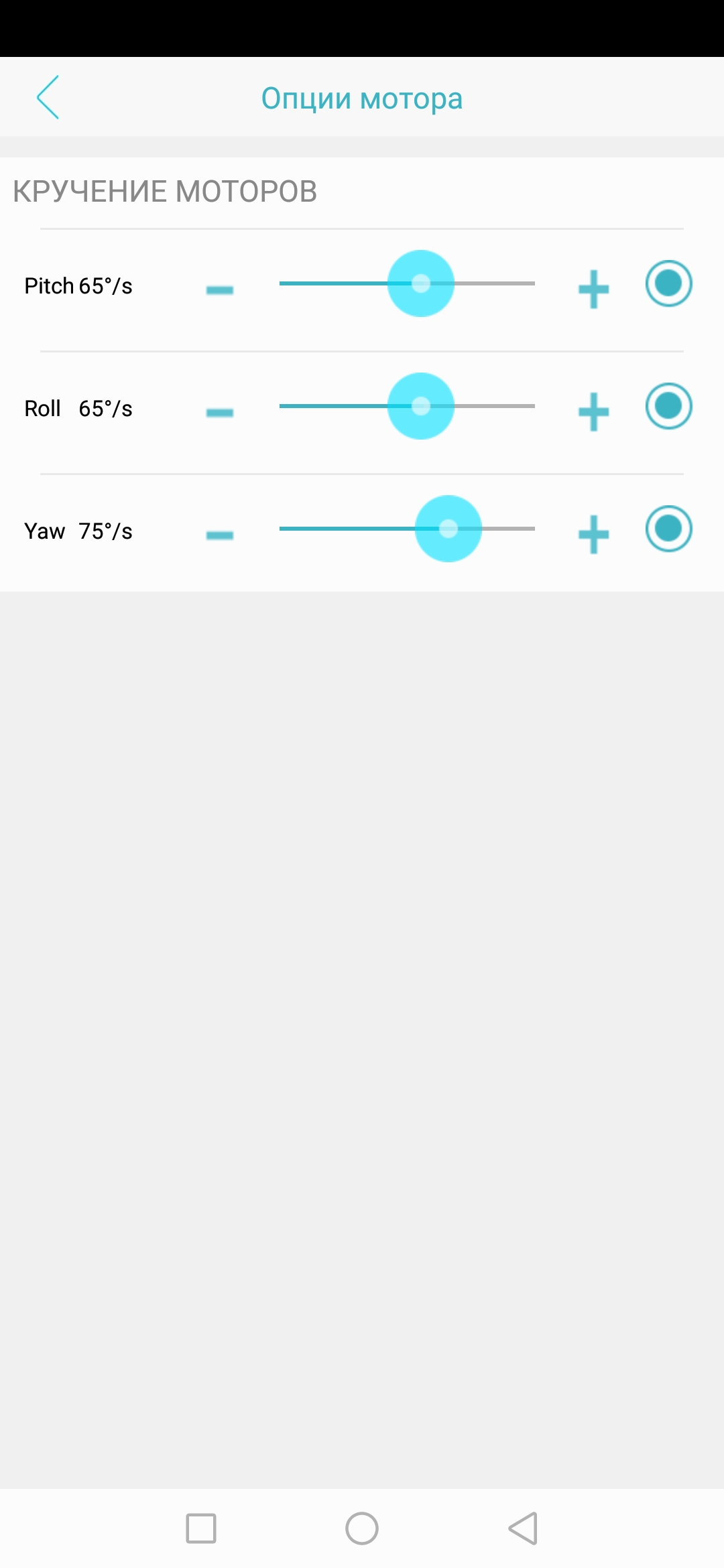Open recent apps from navigation bar
This screenshot has height=1568, width=724.
point(201,1528)
